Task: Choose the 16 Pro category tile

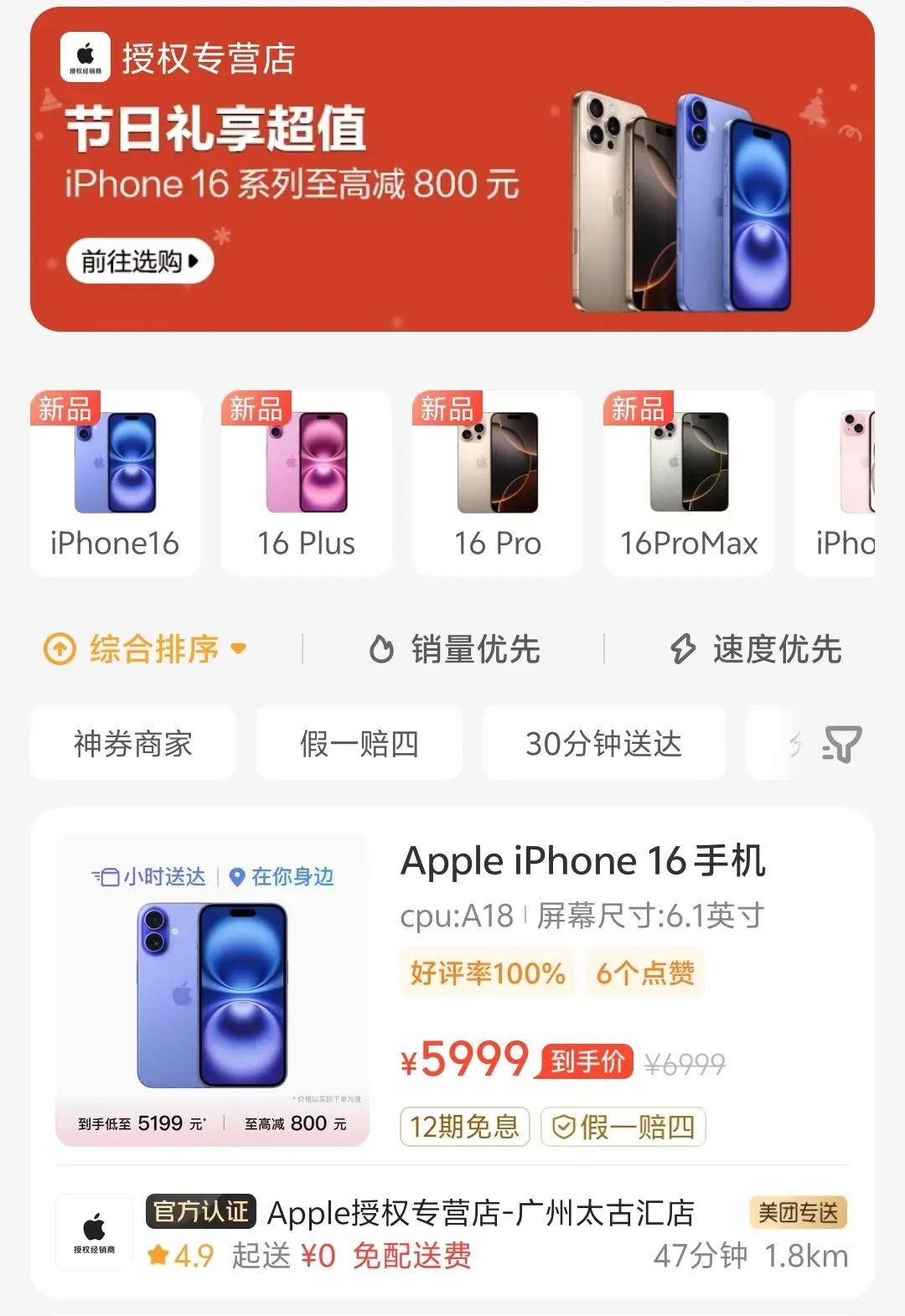Action: pyautogui.click(x=497, y=483)
